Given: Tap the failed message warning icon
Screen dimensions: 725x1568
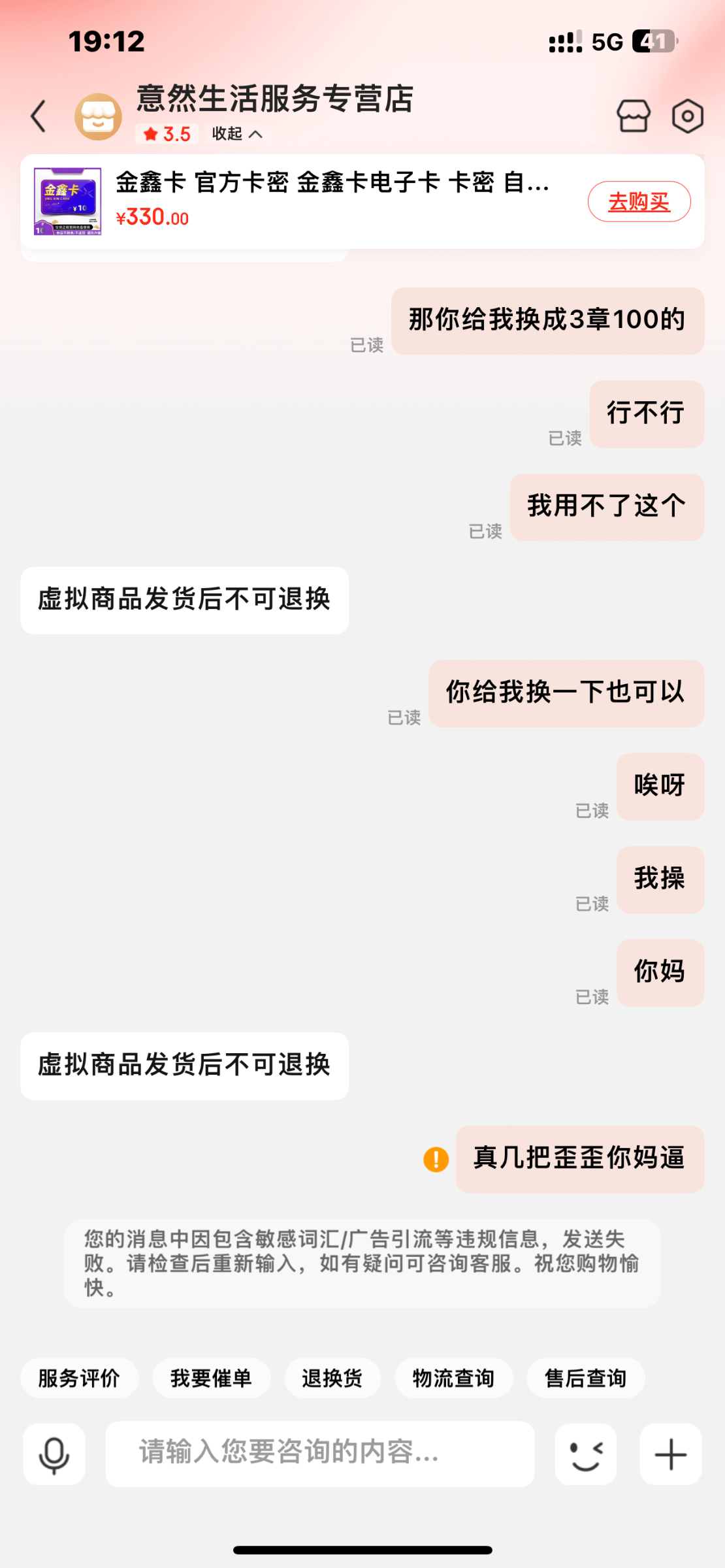Looking at the screenshot, I should click(436, 1160).
